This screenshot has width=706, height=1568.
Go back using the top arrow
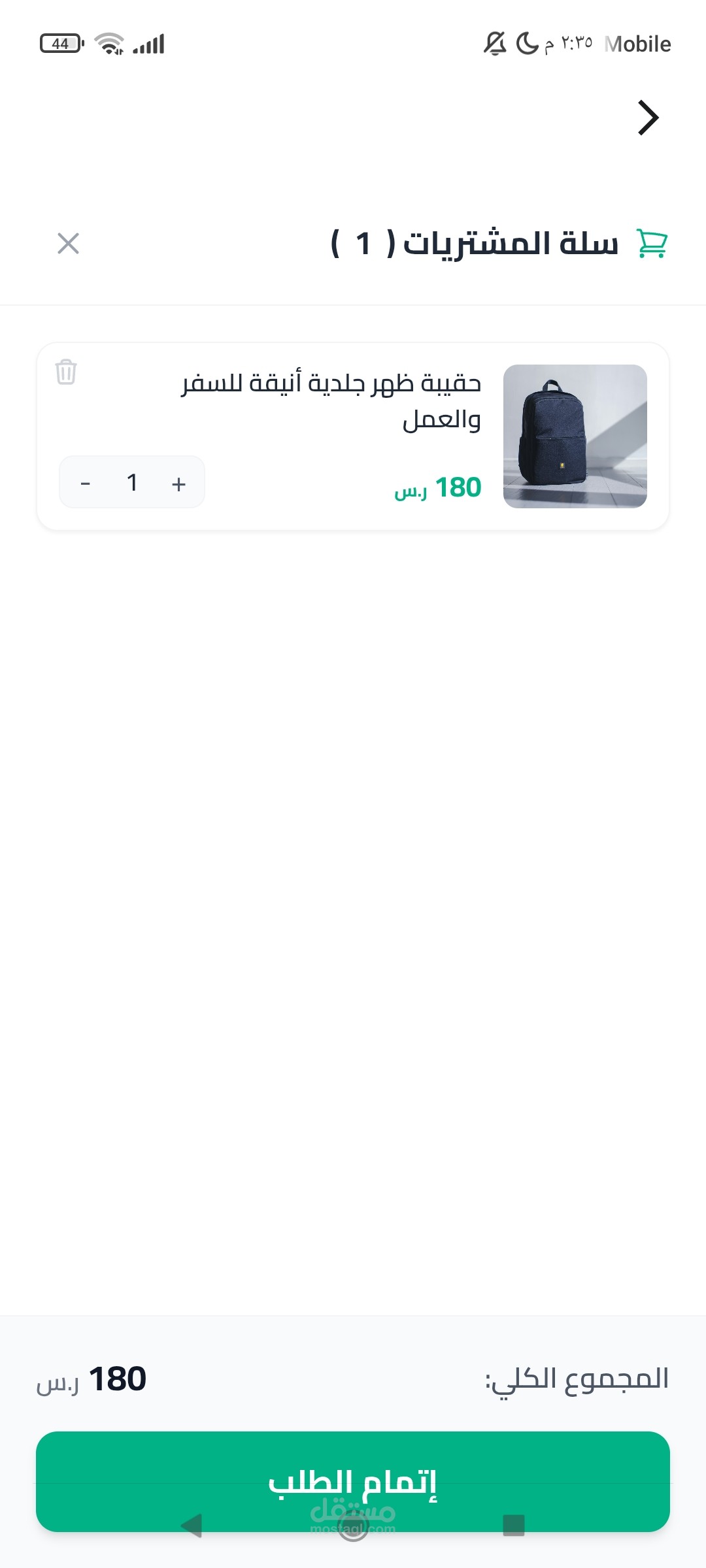tap(648, 118)
